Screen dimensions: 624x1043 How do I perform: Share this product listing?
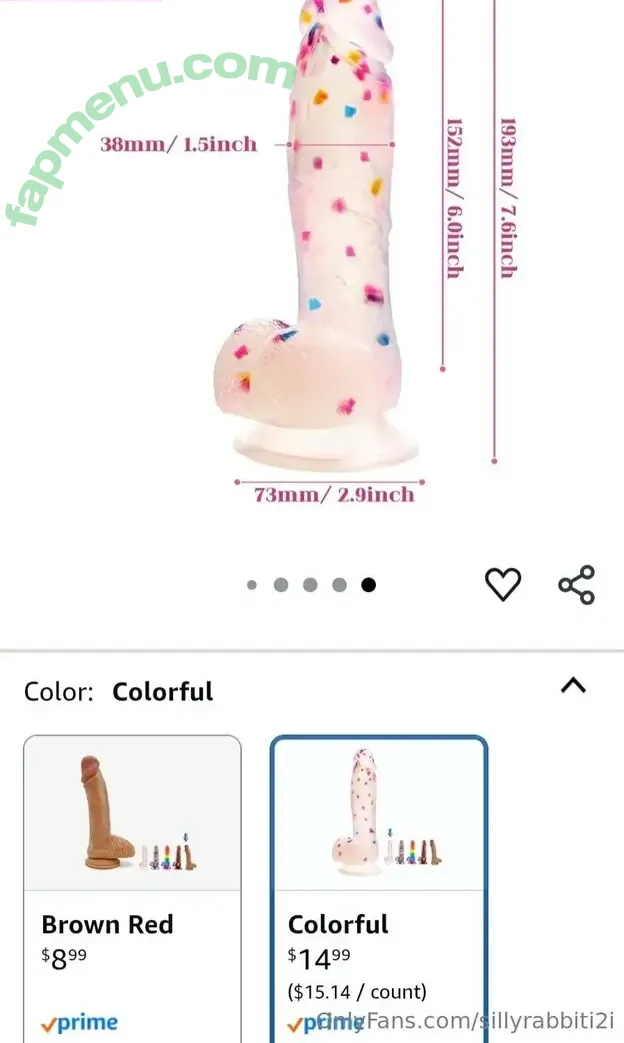tap(576, 585)
